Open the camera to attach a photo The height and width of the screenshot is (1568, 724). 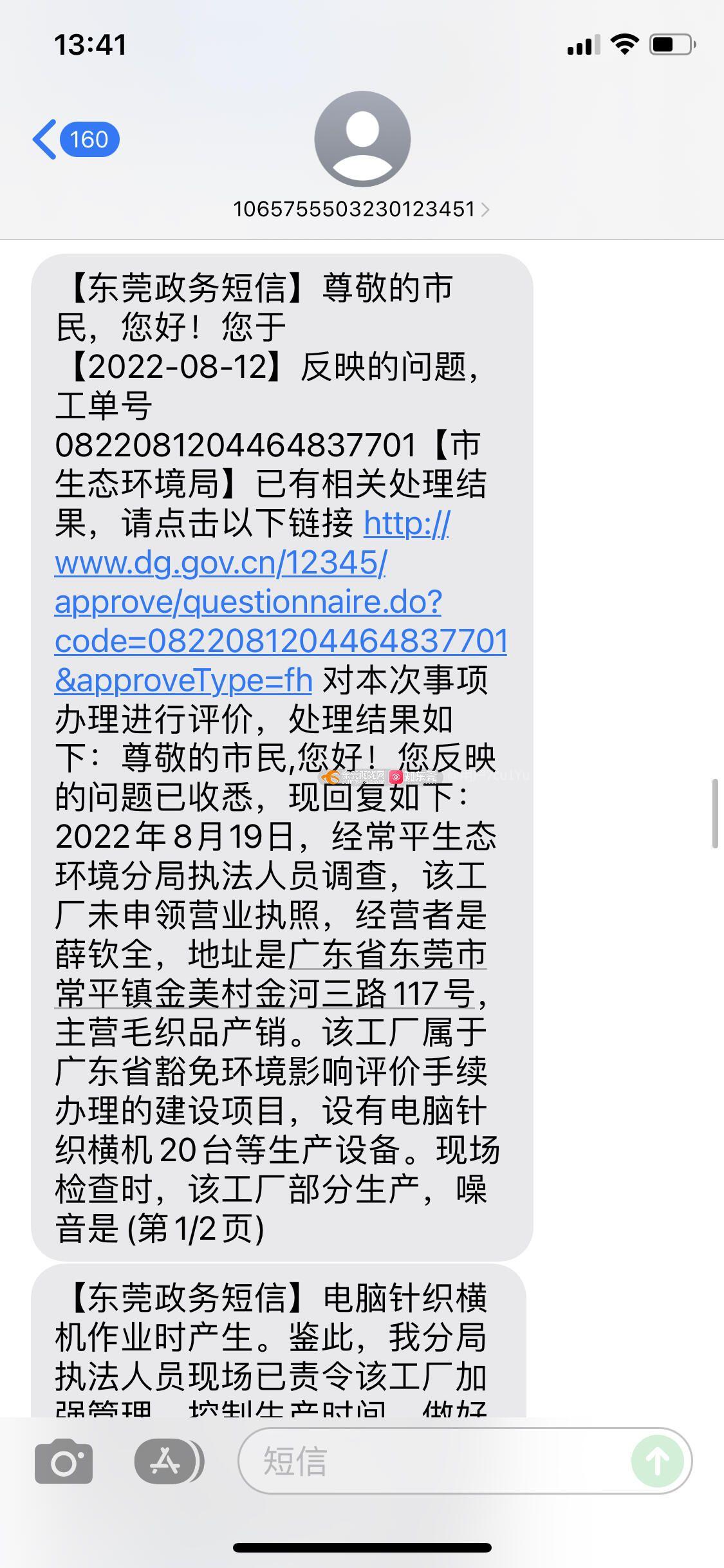(64, 1461)
